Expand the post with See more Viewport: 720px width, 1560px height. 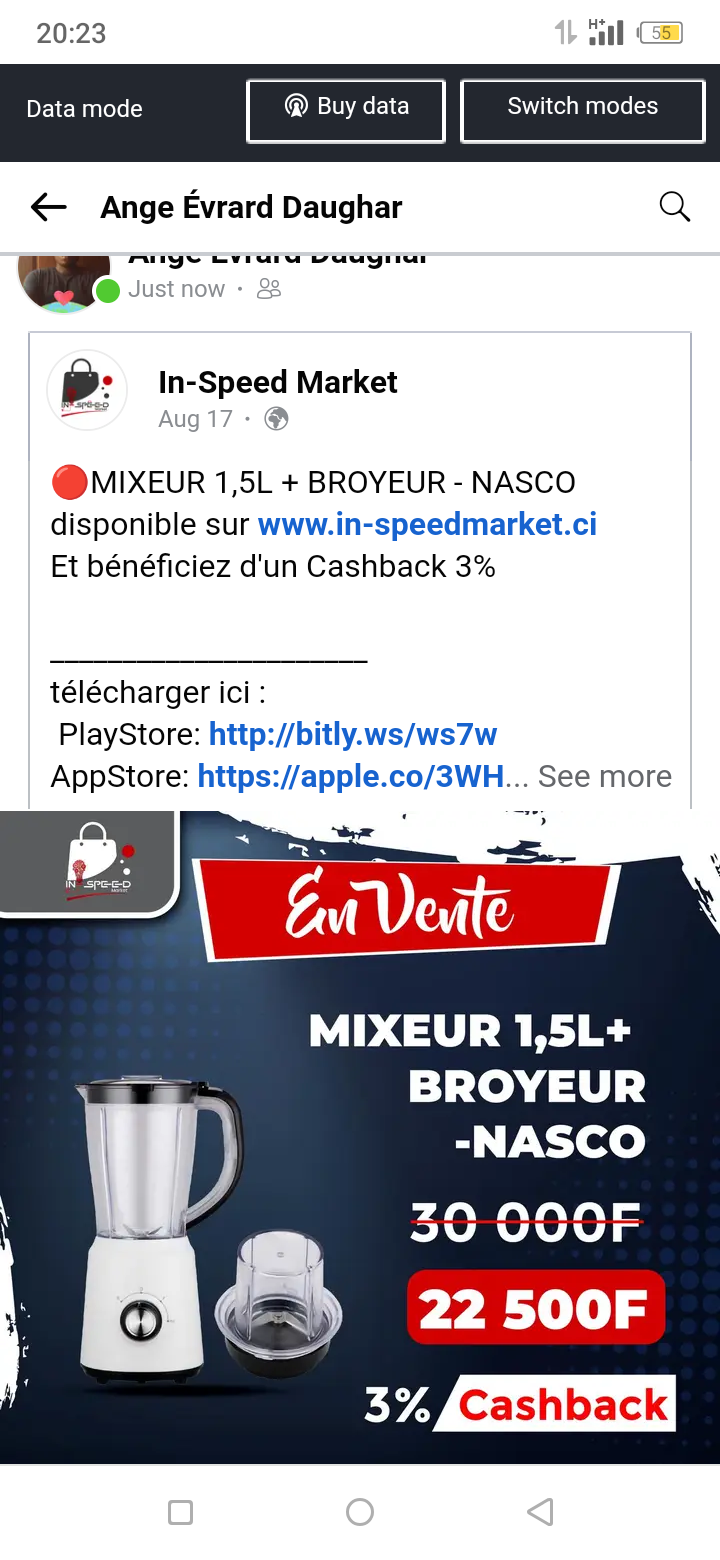pyautogui.click(x=604, y=776)
